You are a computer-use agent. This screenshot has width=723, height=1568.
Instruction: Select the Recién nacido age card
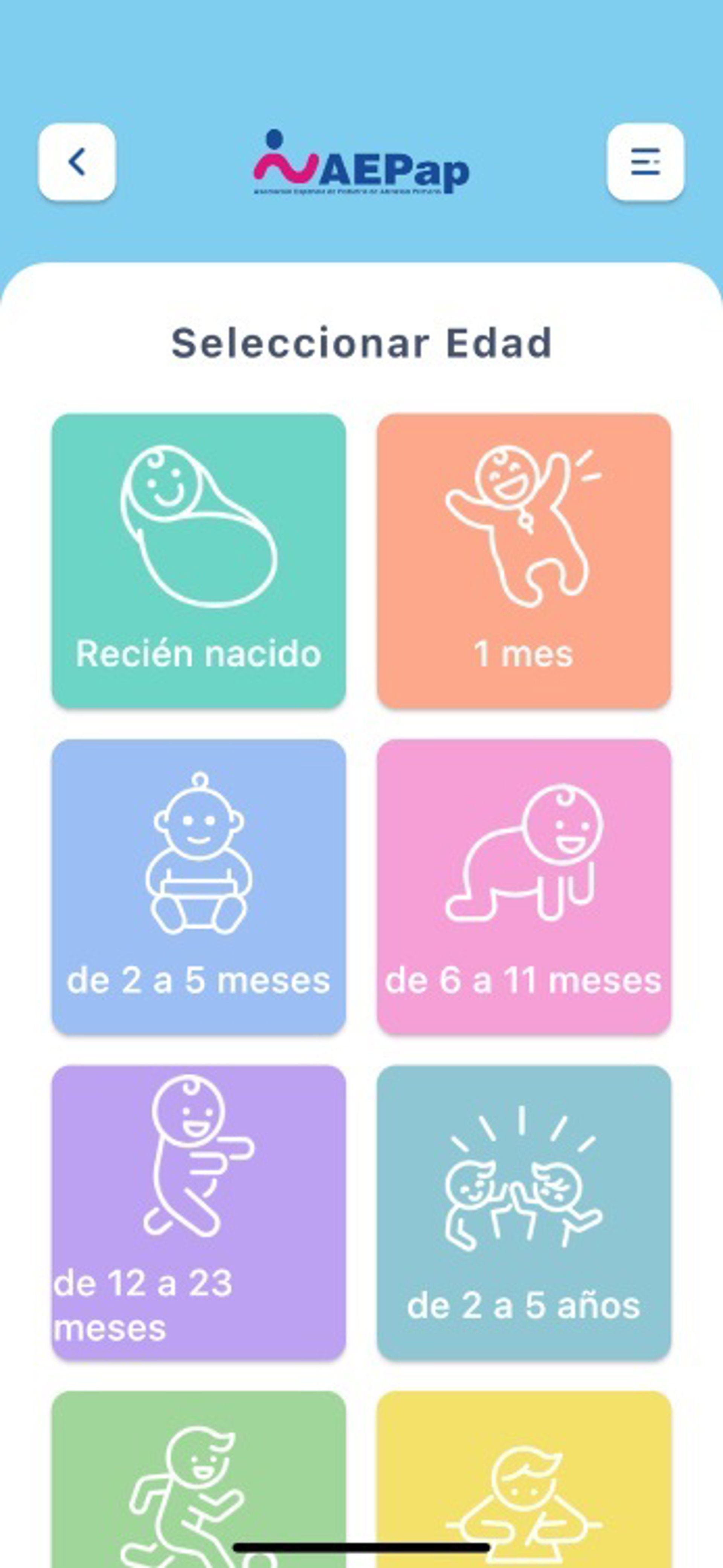point(198,560)
